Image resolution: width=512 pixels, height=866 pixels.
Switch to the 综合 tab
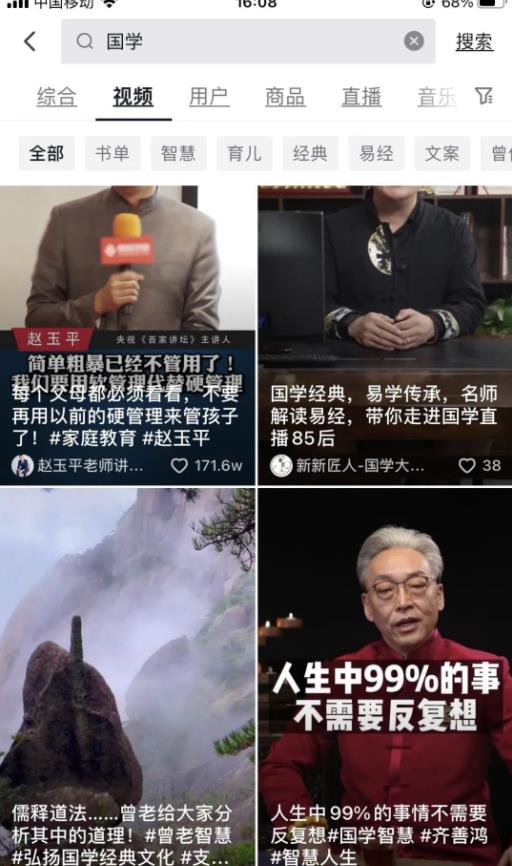pyautogui.click(x=57, y=97)
